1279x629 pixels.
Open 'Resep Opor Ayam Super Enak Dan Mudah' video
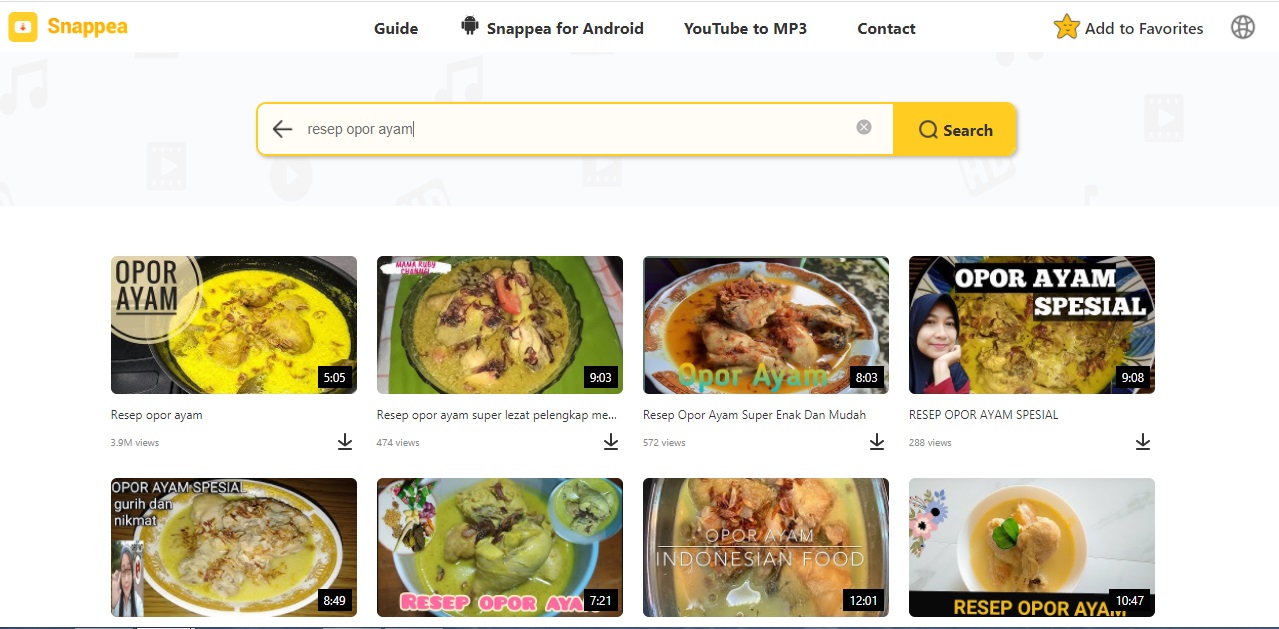click(x=766, y=325)
